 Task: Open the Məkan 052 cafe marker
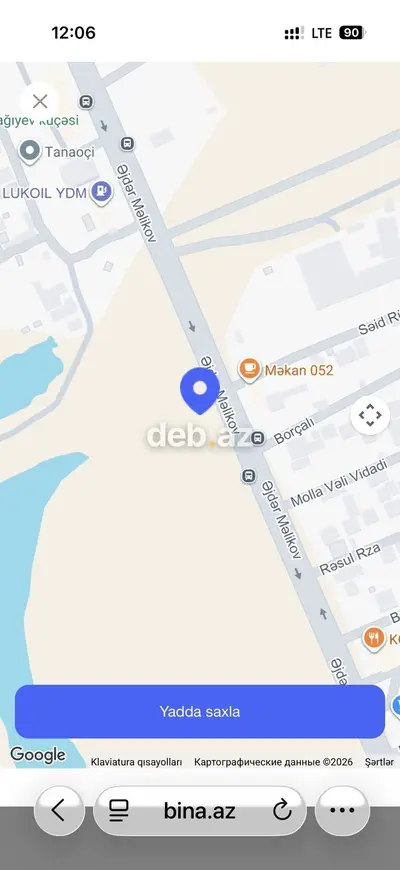click(x=250, y=369)
